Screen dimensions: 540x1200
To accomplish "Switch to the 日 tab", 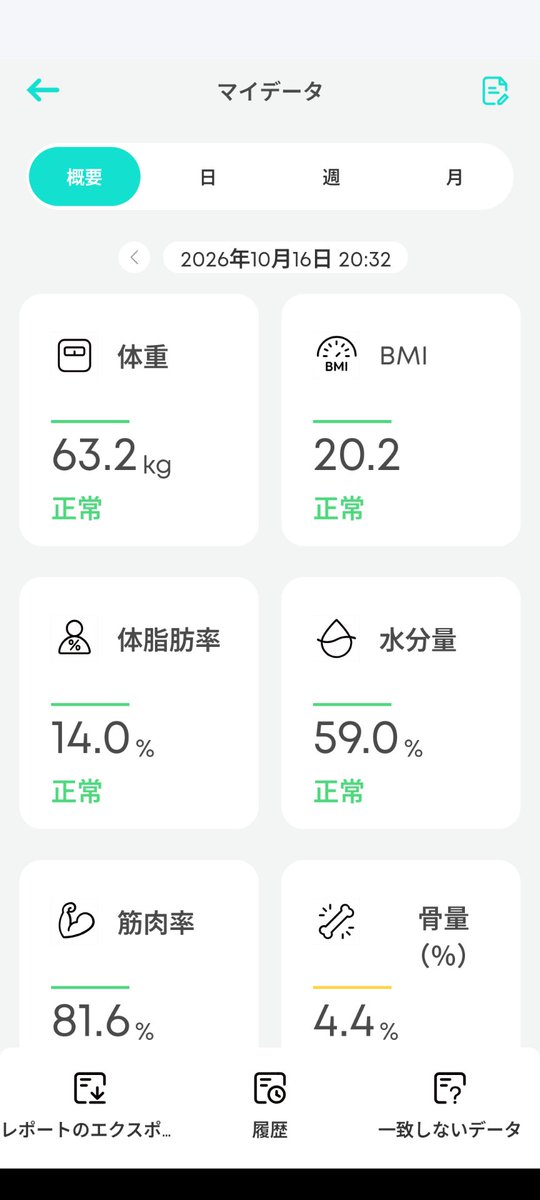I will 208,177.
